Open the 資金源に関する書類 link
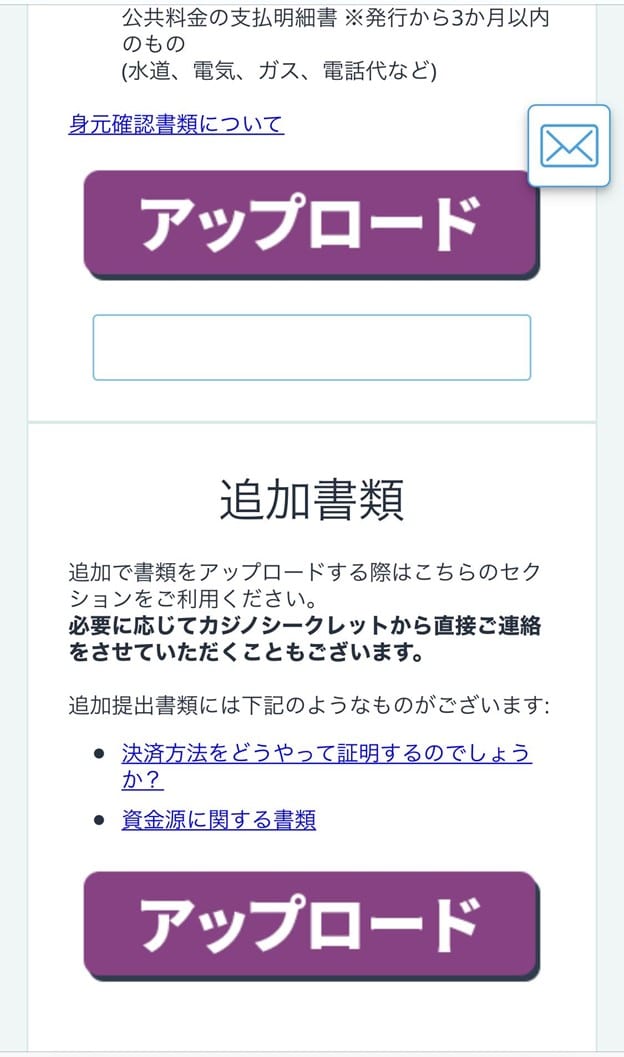 point(218,821)
